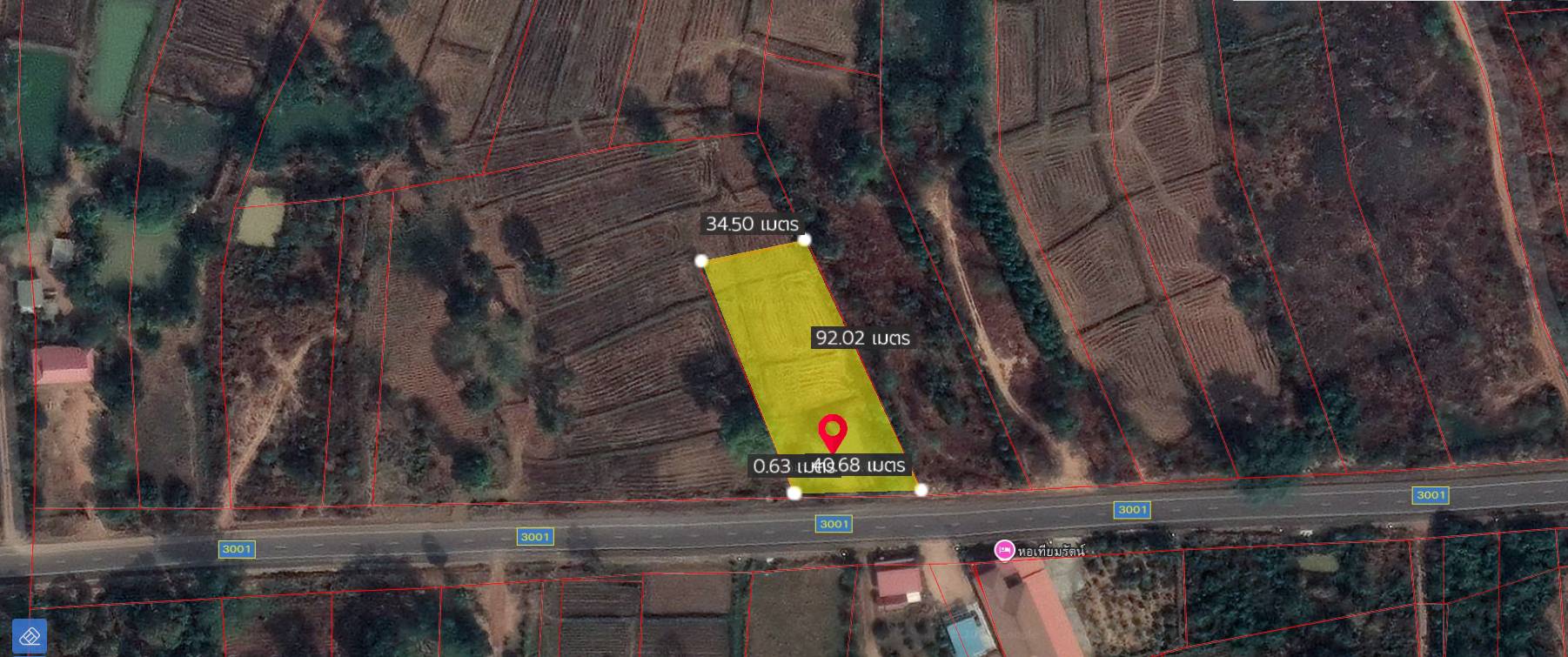Select the red location pin on the plot

[834, 432]
